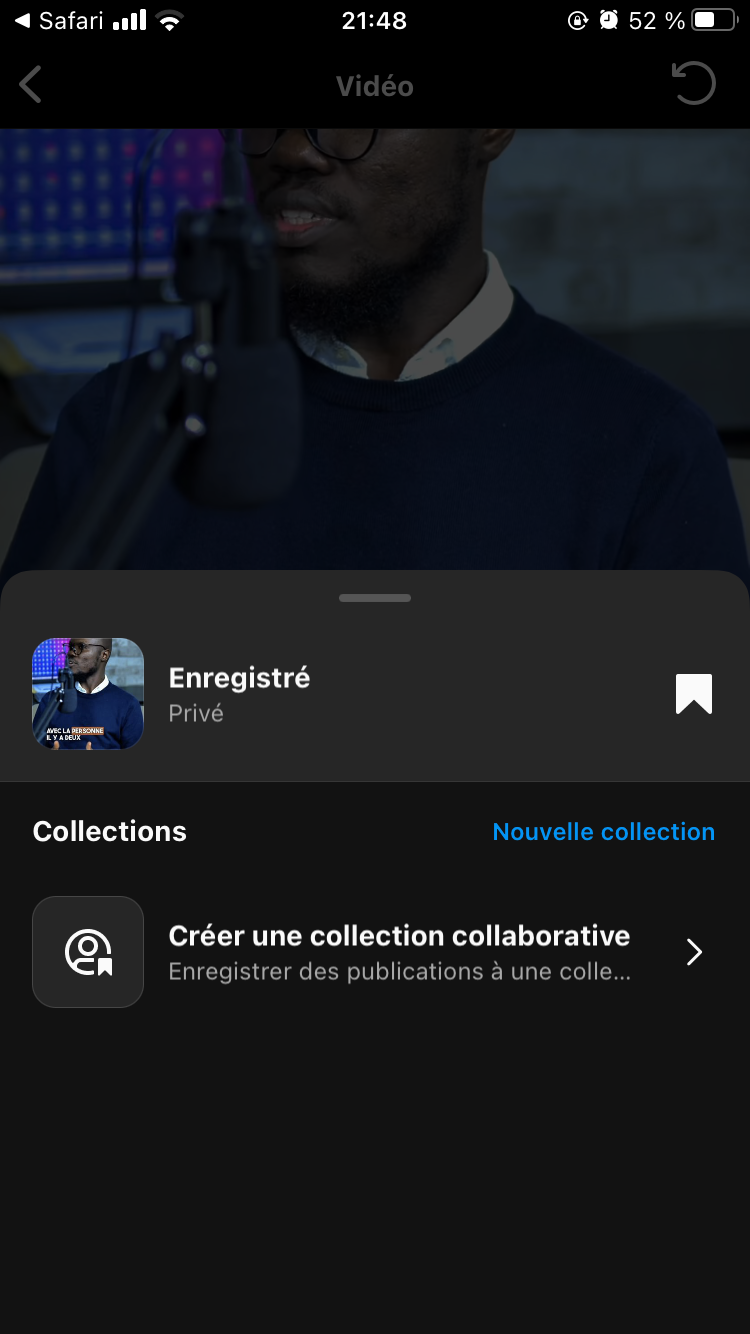Return to Safari via the status bar link
This screenshot has height=1334, width=750.
(x=59, y=21)
